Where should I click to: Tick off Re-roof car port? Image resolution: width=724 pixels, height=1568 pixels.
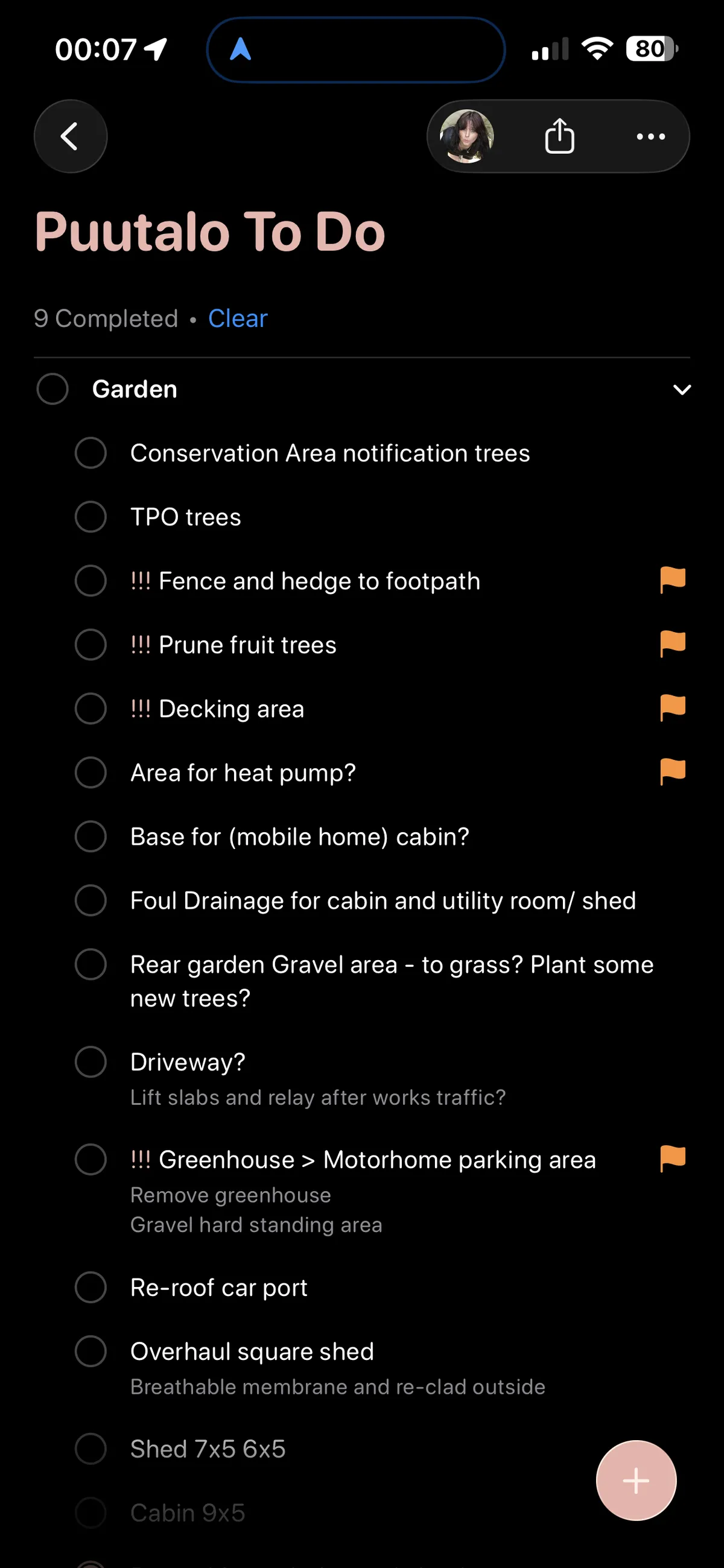(x=91, y=1288)
